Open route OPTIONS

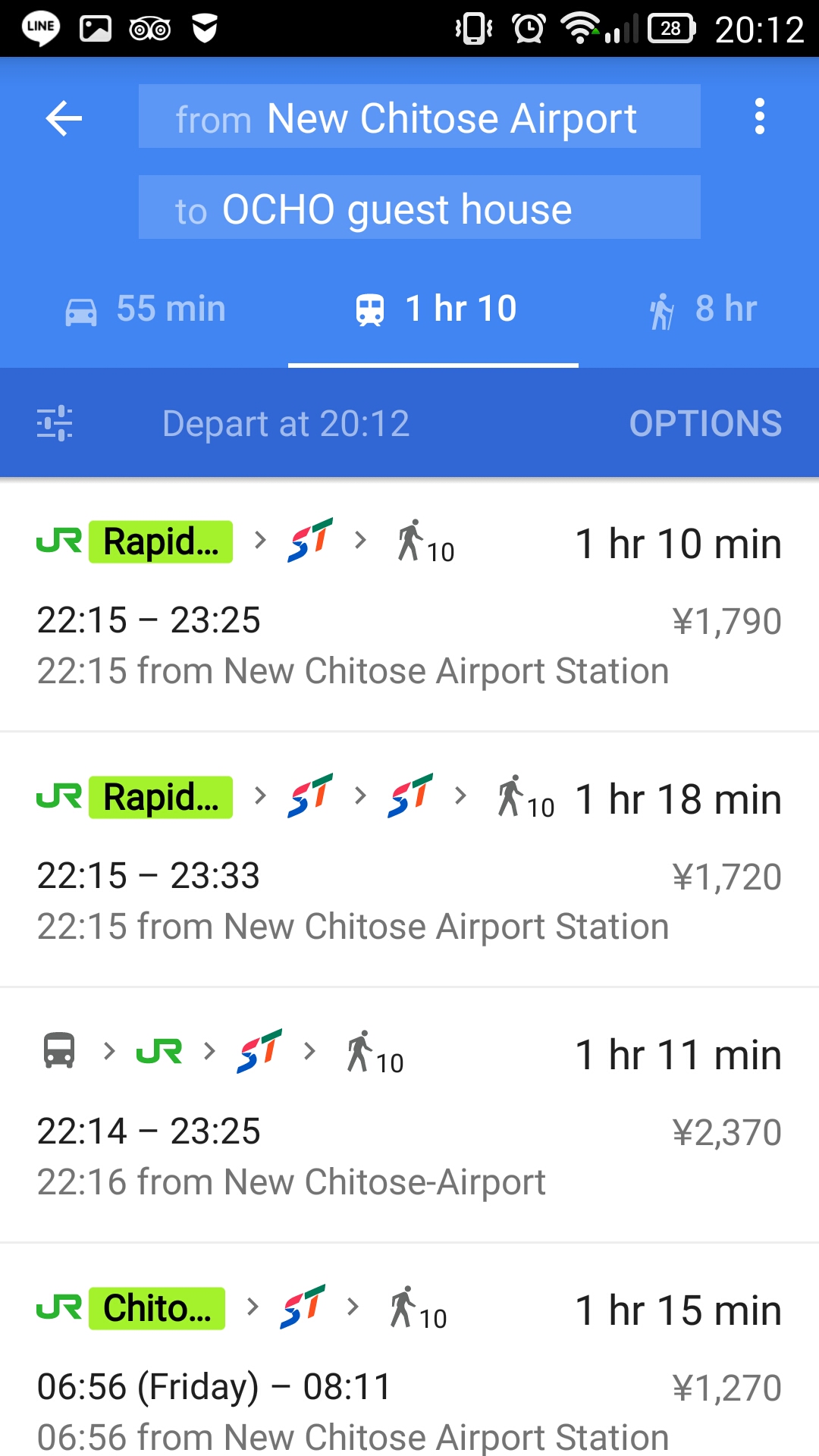click(x=704, y=423)
